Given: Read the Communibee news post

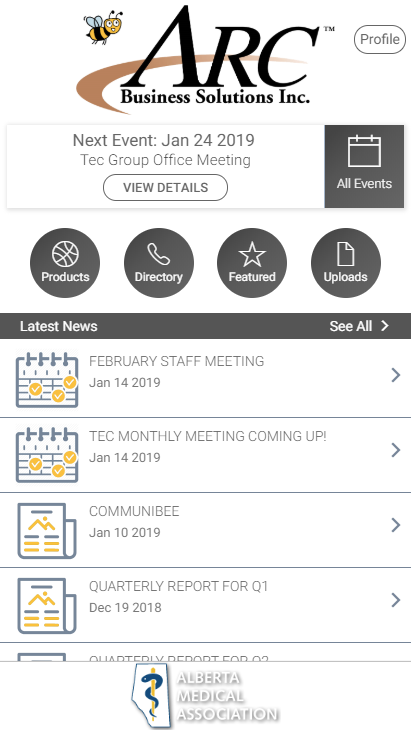Looking at the screenshot, I should (x=205, y=530).
